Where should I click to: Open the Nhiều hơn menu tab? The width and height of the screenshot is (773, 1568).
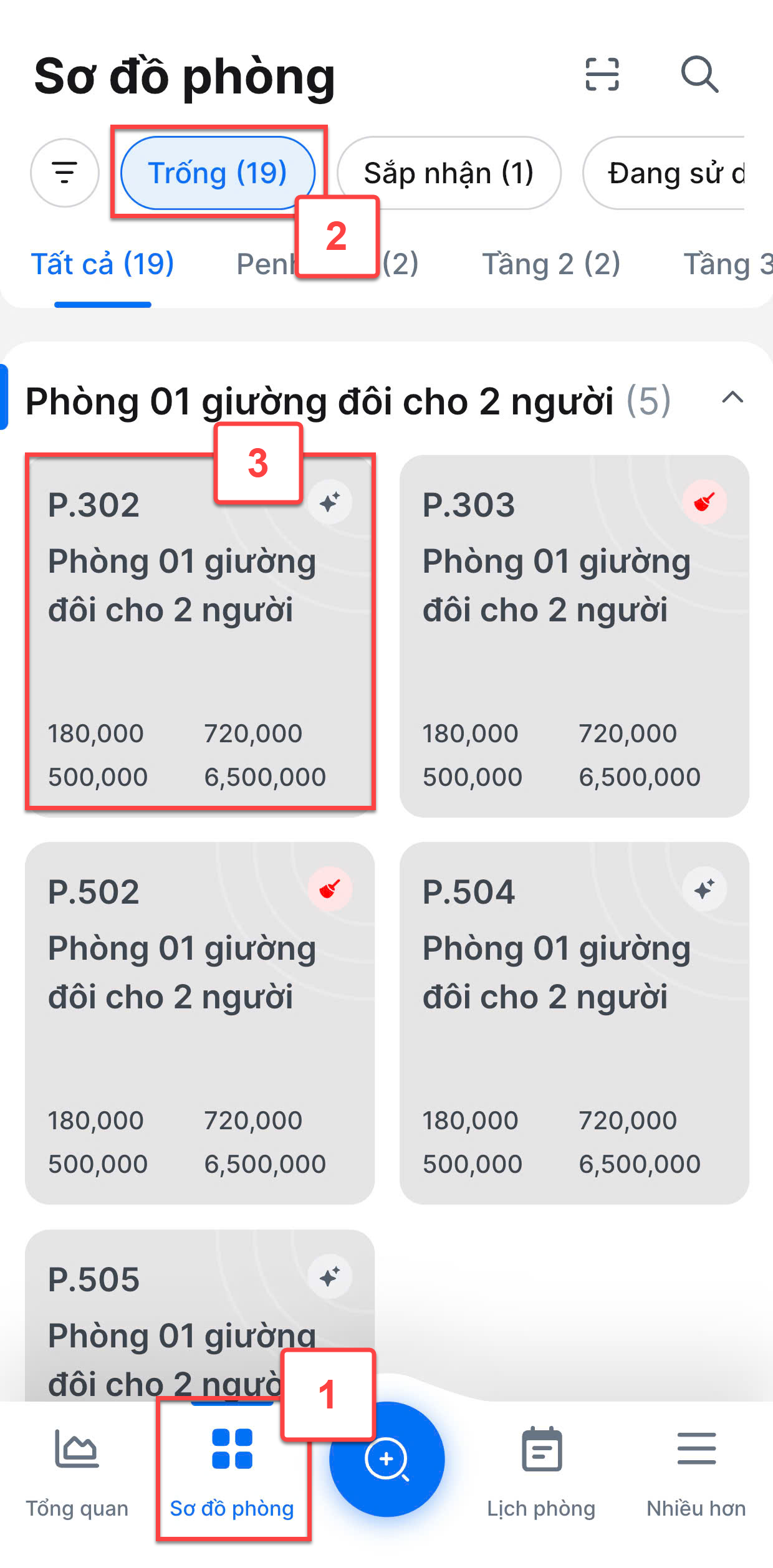(x=696, y=1473)
